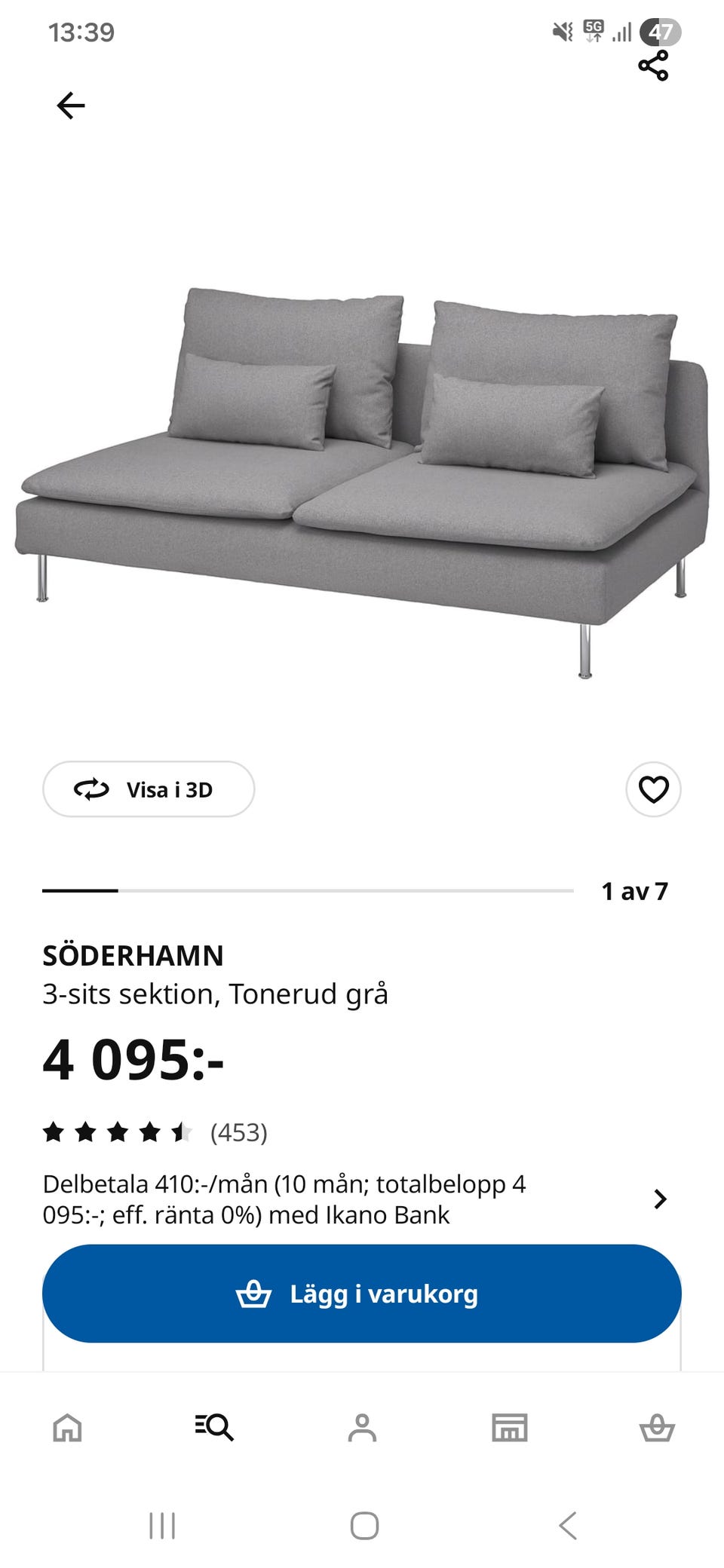Add the sofa to favorites with heart

click(x=653, y=789)
